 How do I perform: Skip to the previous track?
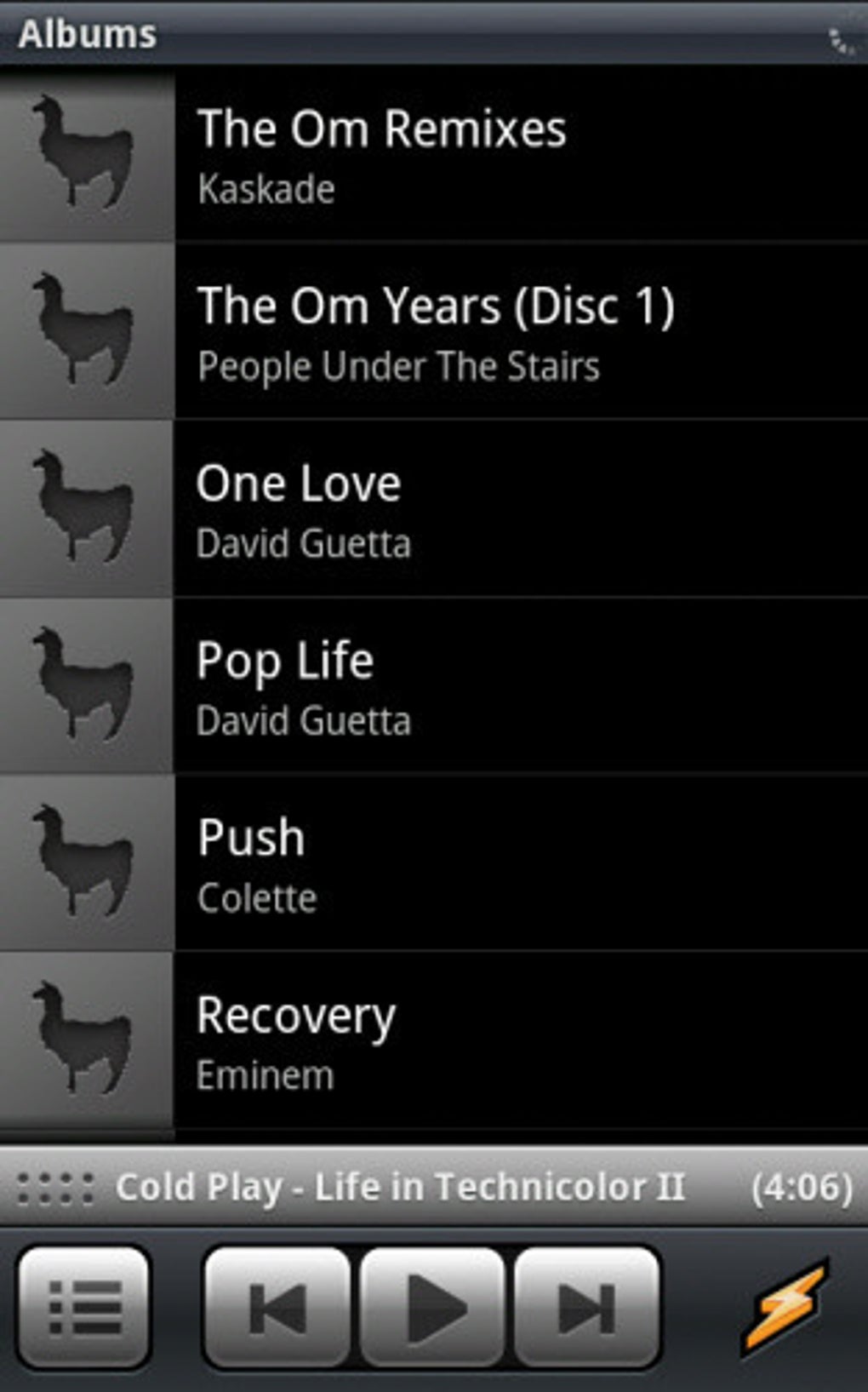278,1307
